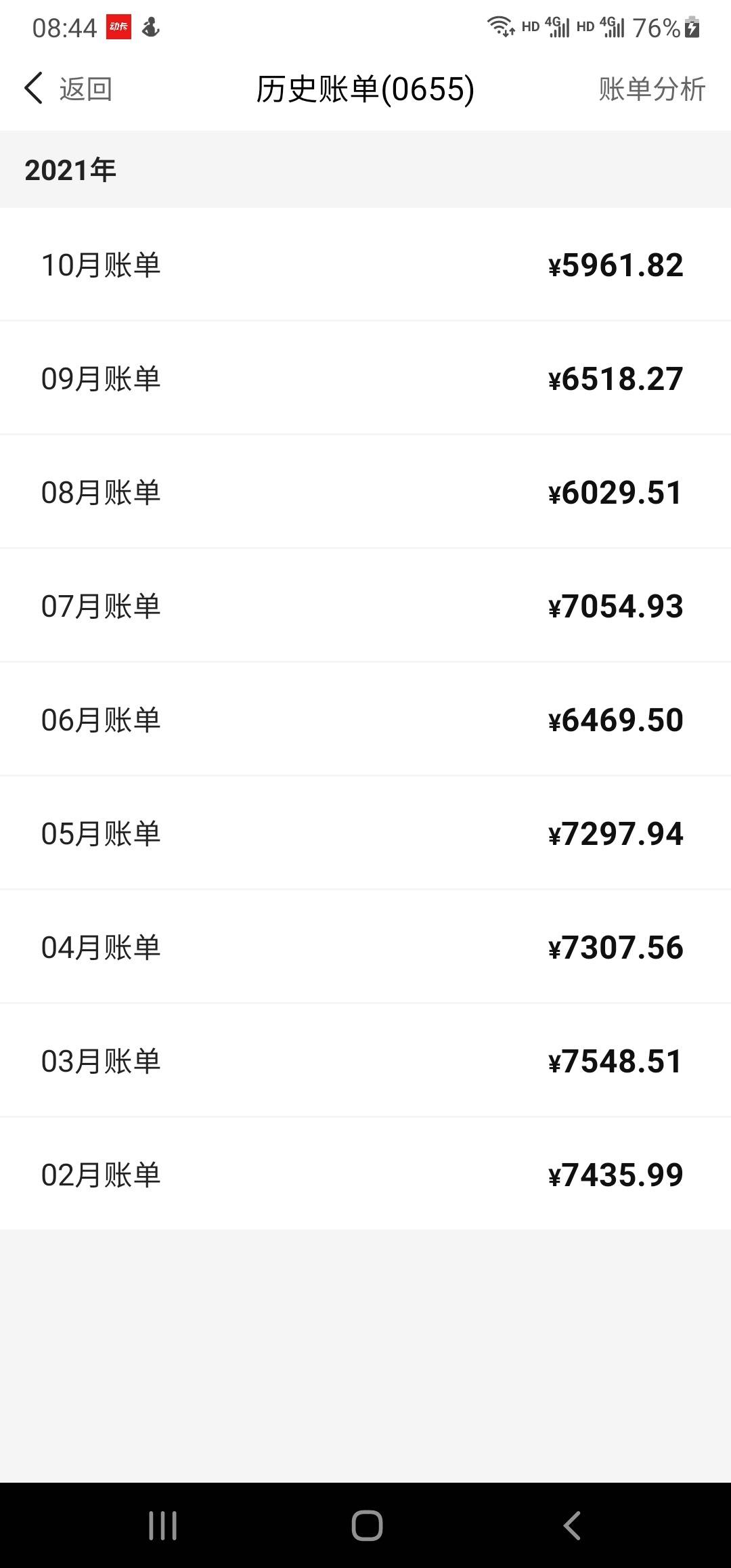
Task: Open the 10月账单 row
Action: pos(365,265)
